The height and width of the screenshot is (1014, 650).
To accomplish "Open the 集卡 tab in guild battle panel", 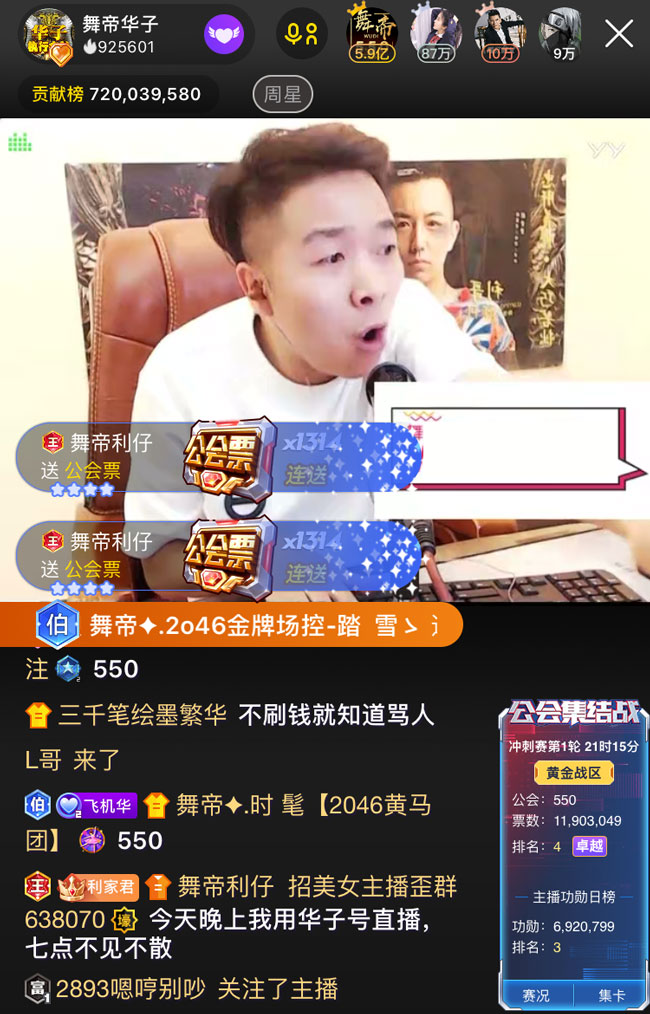I will (x=611, y=995).
